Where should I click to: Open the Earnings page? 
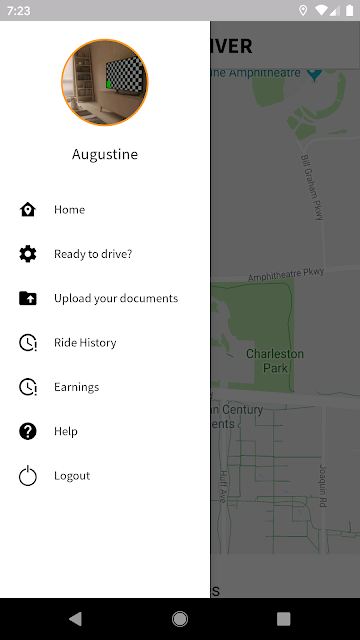(105, 387)
